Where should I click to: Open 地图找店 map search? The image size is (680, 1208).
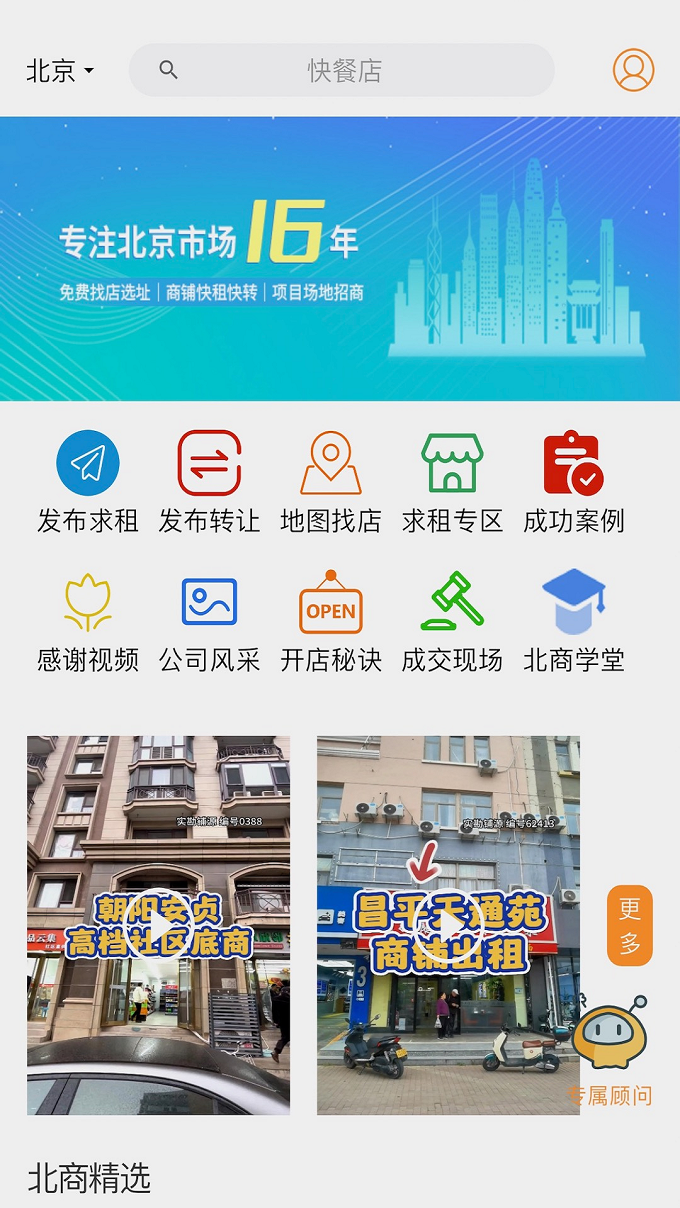point(331,482)
